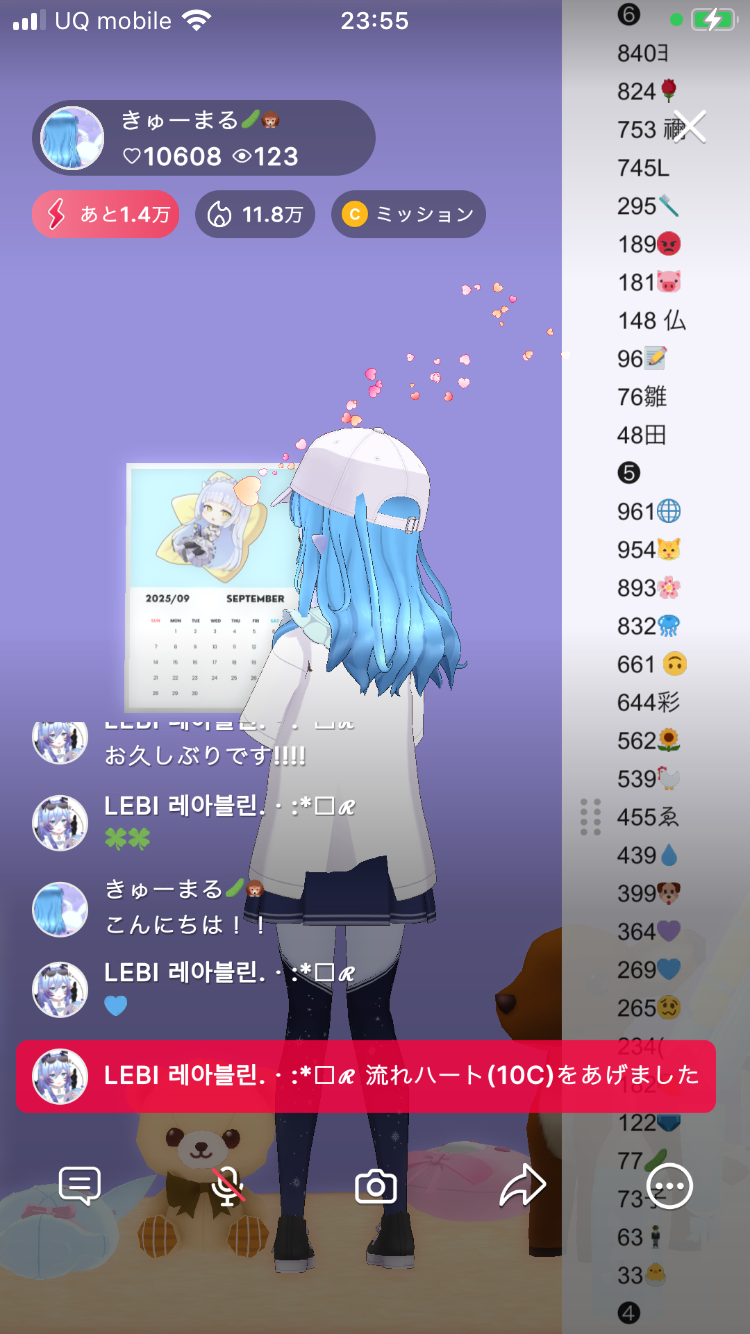Open きゅーまる's avatar beside こんにちは comment
The image size is (750, 1334).
pos(60,908)
